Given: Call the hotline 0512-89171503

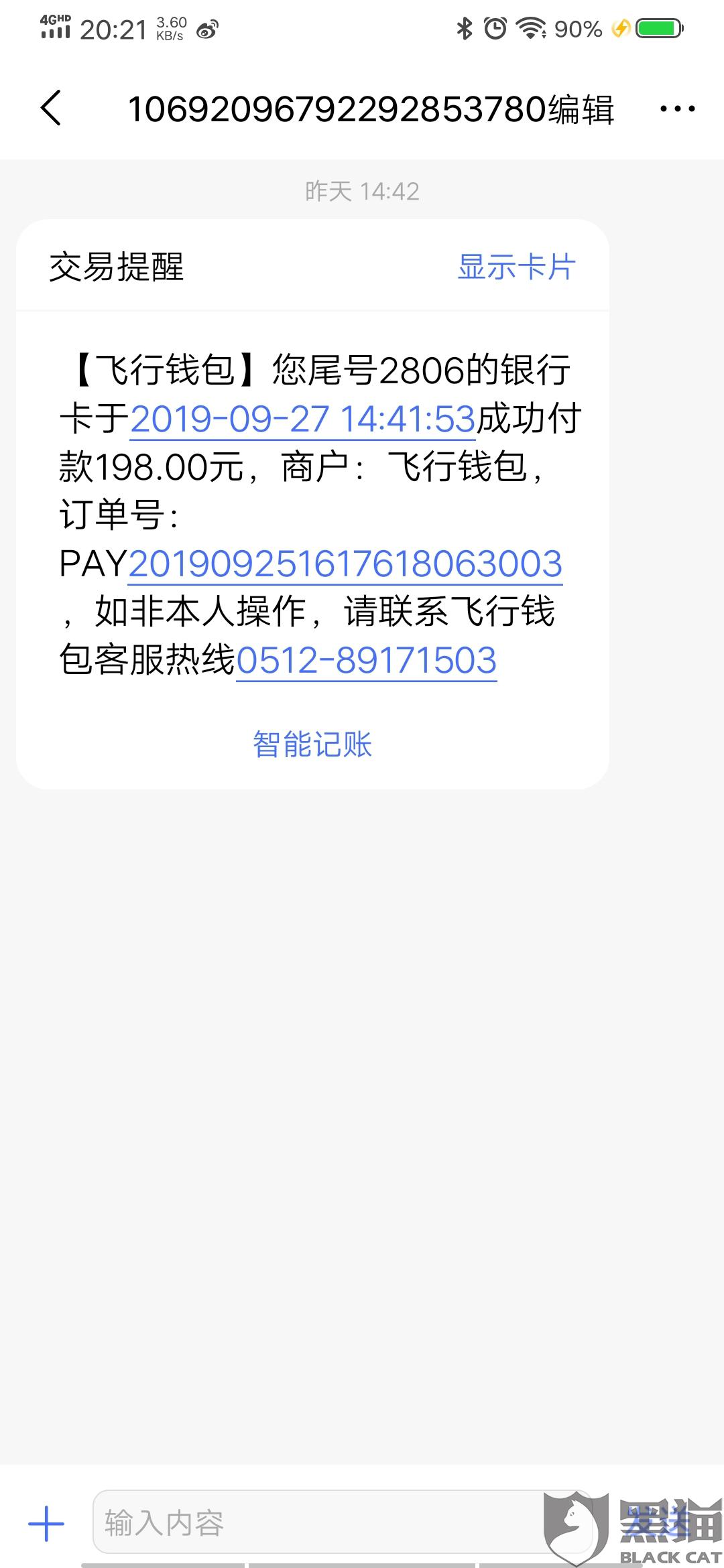Looking at the screenshot, I should [x=367, y=661].
